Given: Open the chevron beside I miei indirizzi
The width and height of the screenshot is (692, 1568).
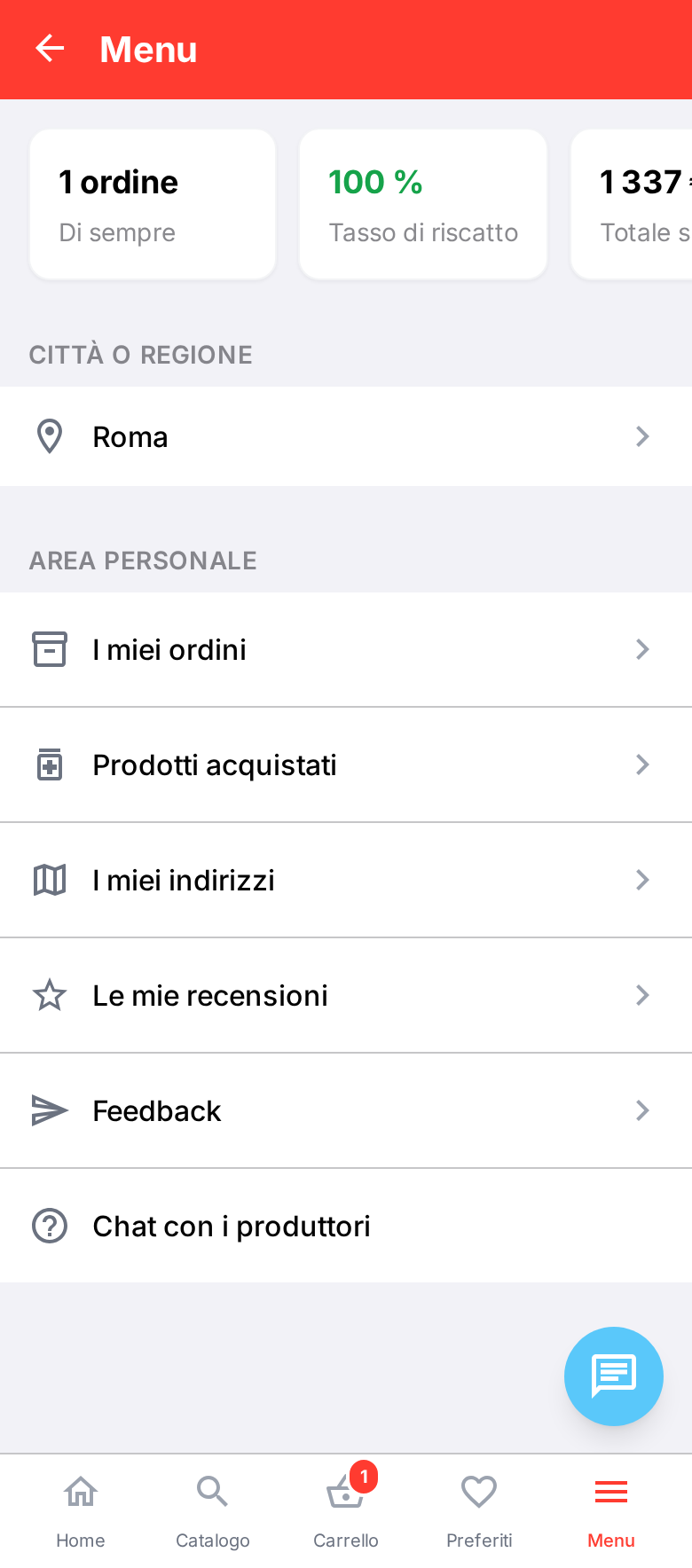Looking at the screenshot, I should pyautogui.click(x=642, y=880).
